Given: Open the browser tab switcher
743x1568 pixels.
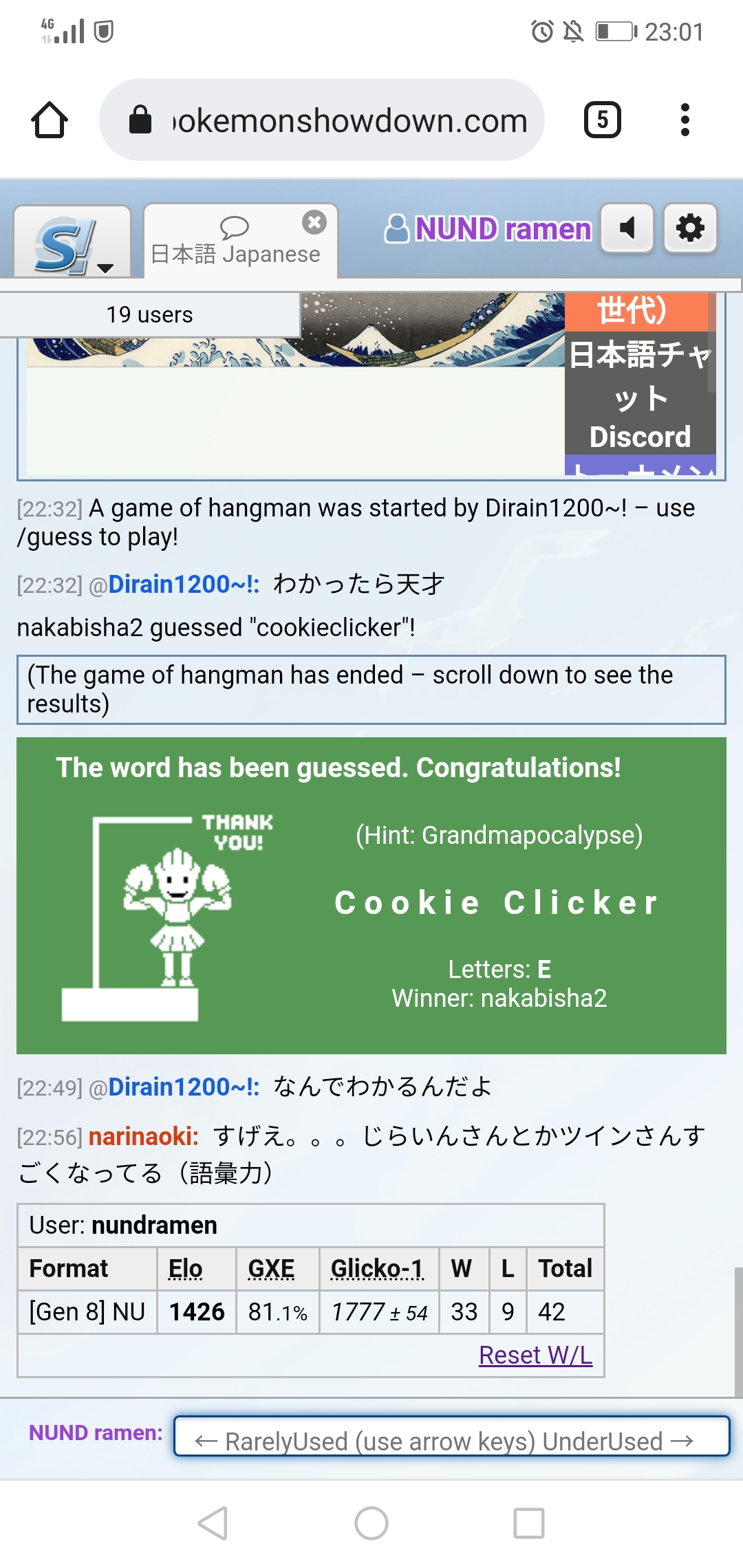Looking at the screenshot, I should [x=603, y=120].
